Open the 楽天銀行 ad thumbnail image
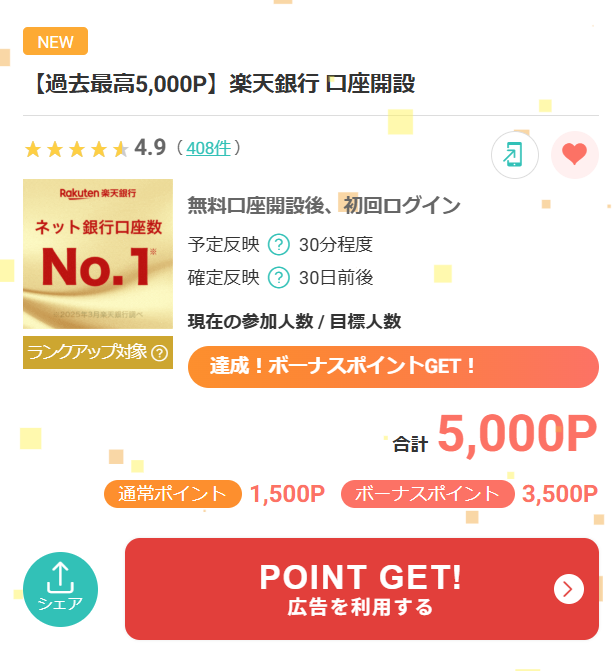The height and width of the screenshot is (671, 616). 98,254
